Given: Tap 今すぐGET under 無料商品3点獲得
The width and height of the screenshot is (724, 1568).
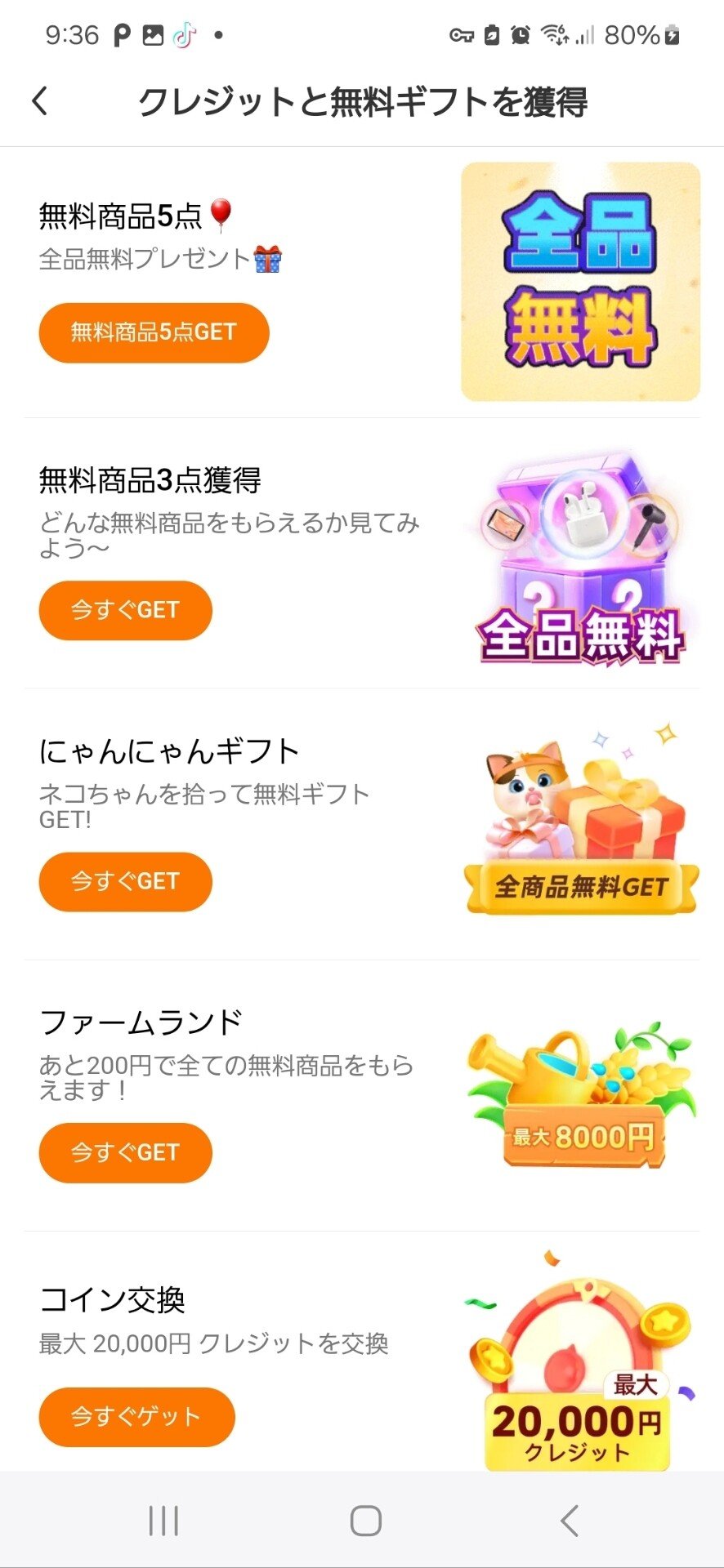Looking at the screenshot, I should click(124, 610).
